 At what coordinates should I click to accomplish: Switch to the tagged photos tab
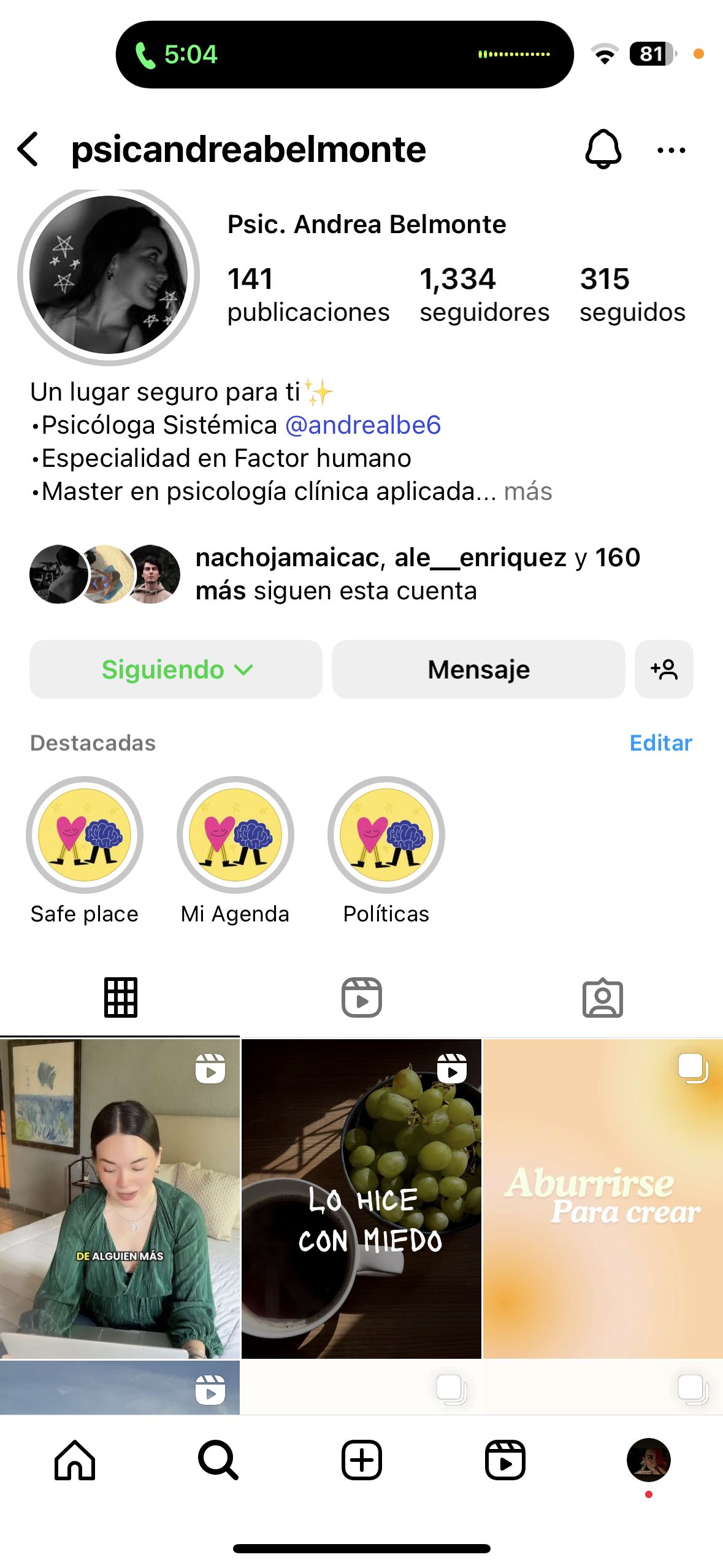coord(602,997)
